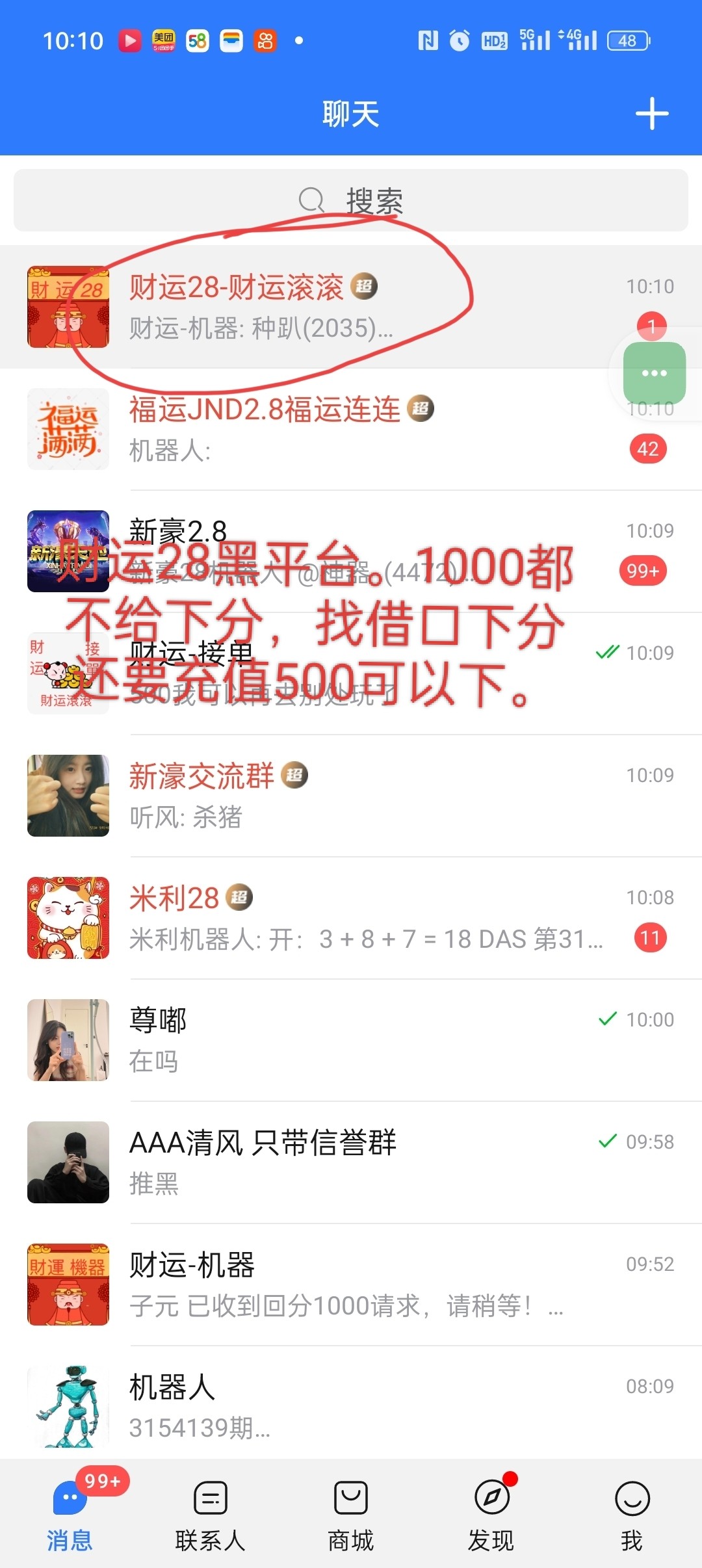Tap 尊嘟's profile photo
702x1568 pixels.
tap(68, 1041)
